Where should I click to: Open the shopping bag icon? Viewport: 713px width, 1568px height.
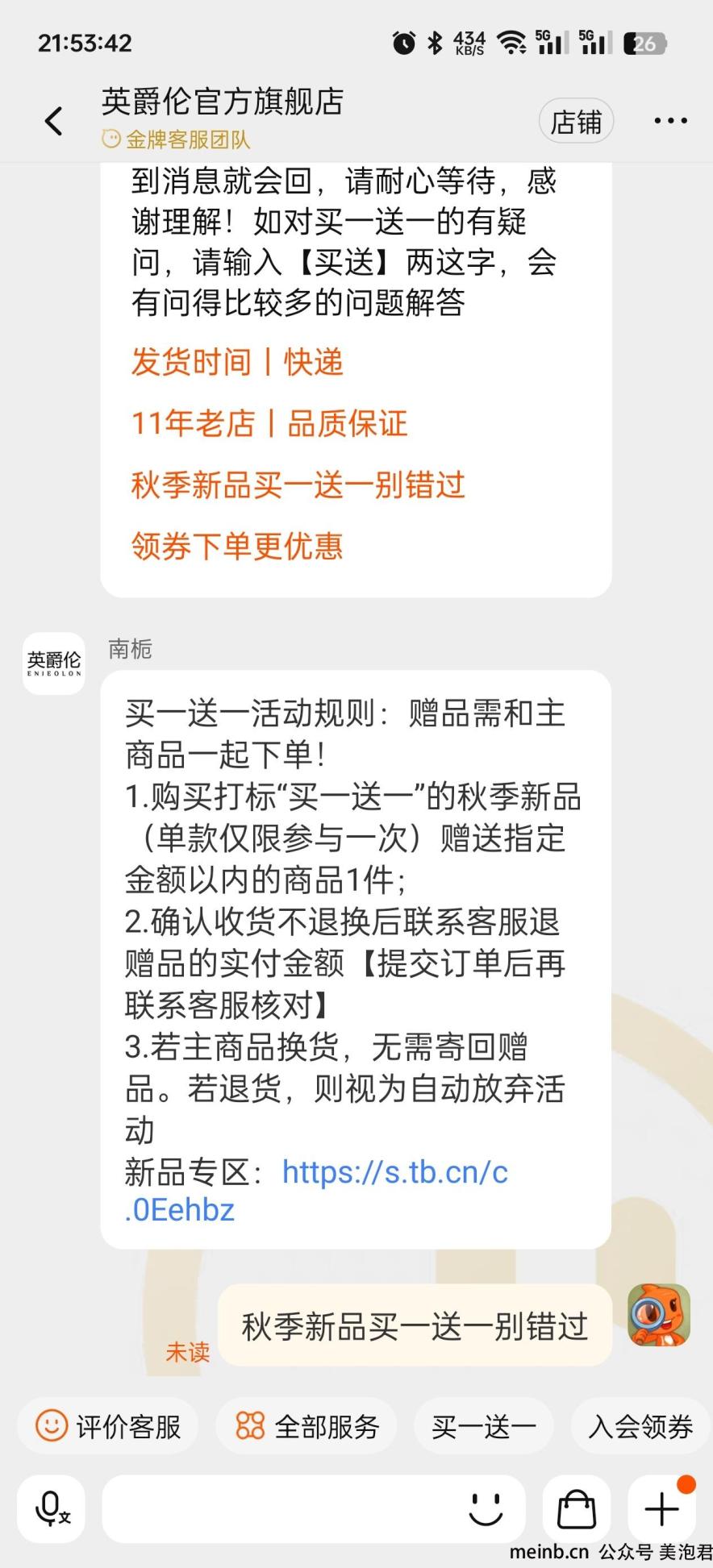pyautogui.click(x=577, y=1508)
